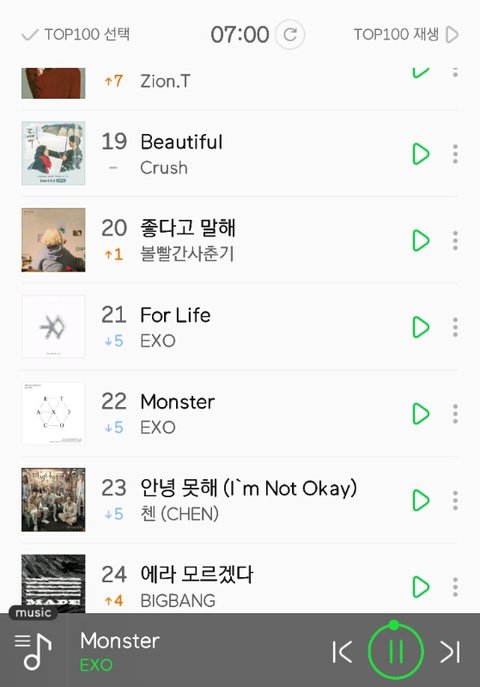This screenshot has width=480, height=687.
Task: Open more options for Monster row
Action: (x=455, y=414)
